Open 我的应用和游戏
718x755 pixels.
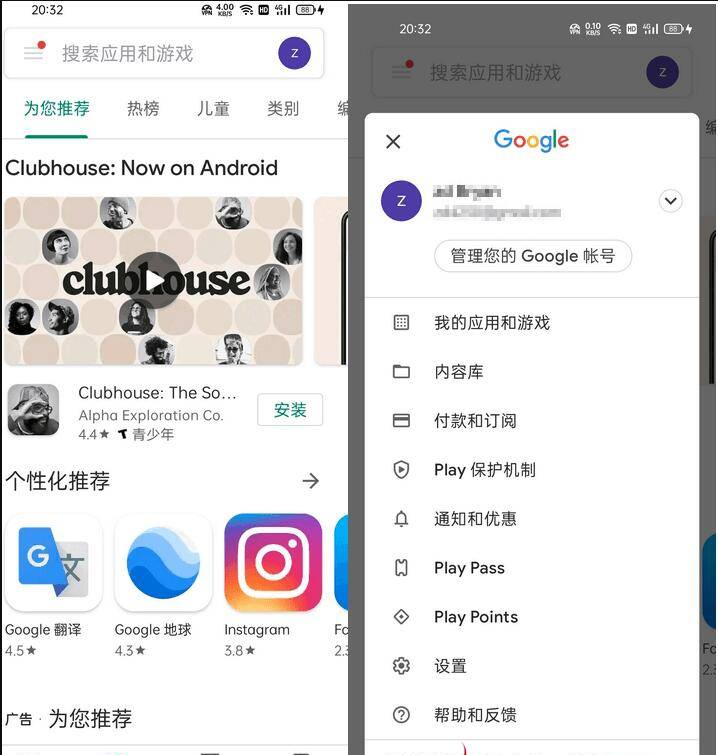click(491, 323)
